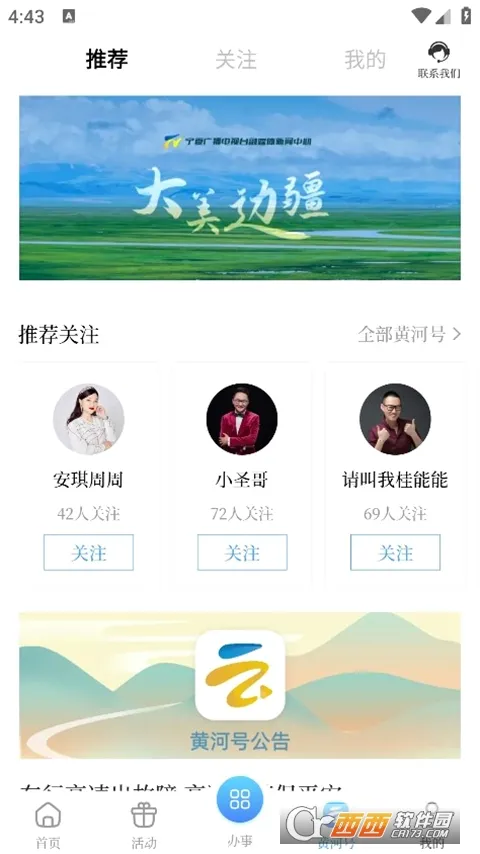Open 安琪周周's profile avatar
This screenshot has width=480, height=854.
[x=88, y=419]
